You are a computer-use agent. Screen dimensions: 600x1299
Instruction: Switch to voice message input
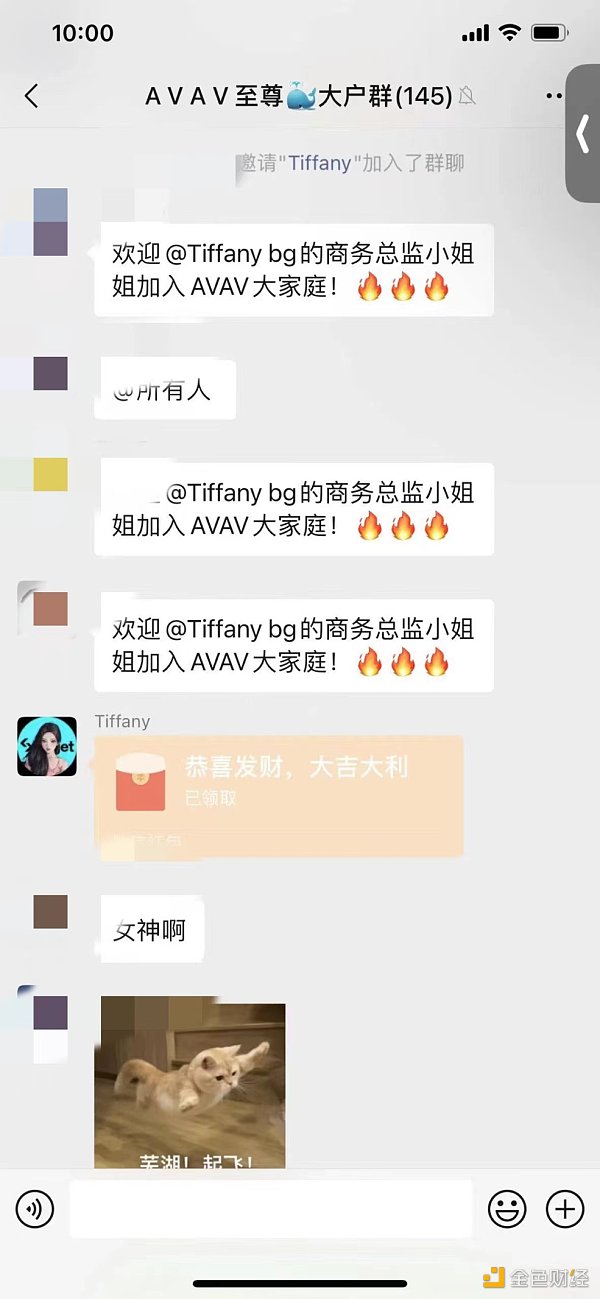pyautogui.click(x=35, y=1209)
